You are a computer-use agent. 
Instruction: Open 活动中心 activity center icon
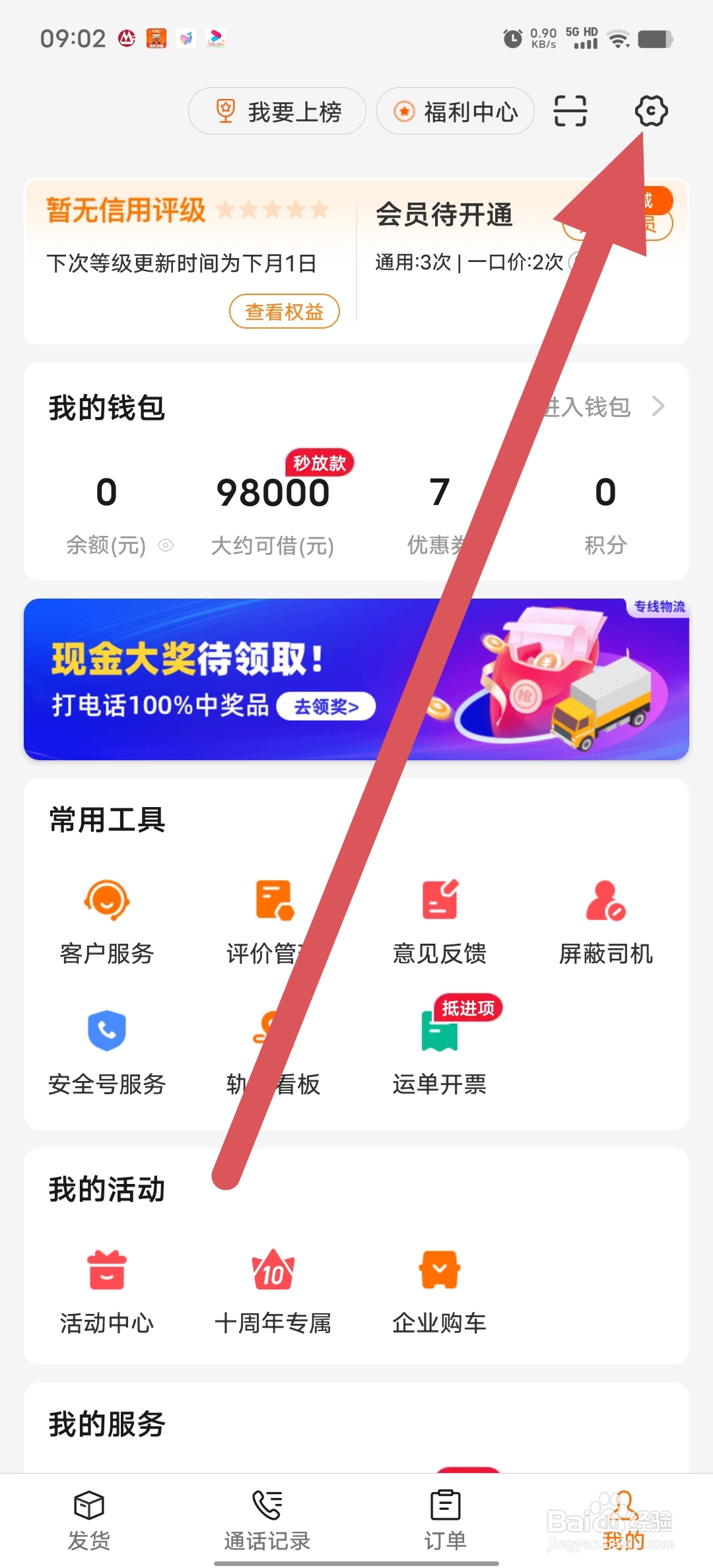[x=106, y=1287]
